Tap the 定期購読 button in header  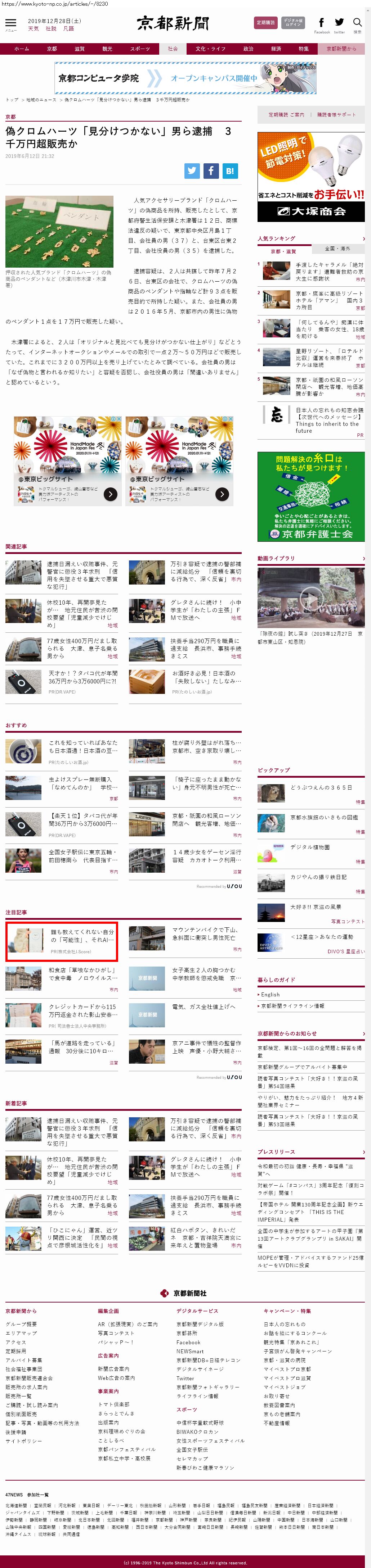pos(265,23)
